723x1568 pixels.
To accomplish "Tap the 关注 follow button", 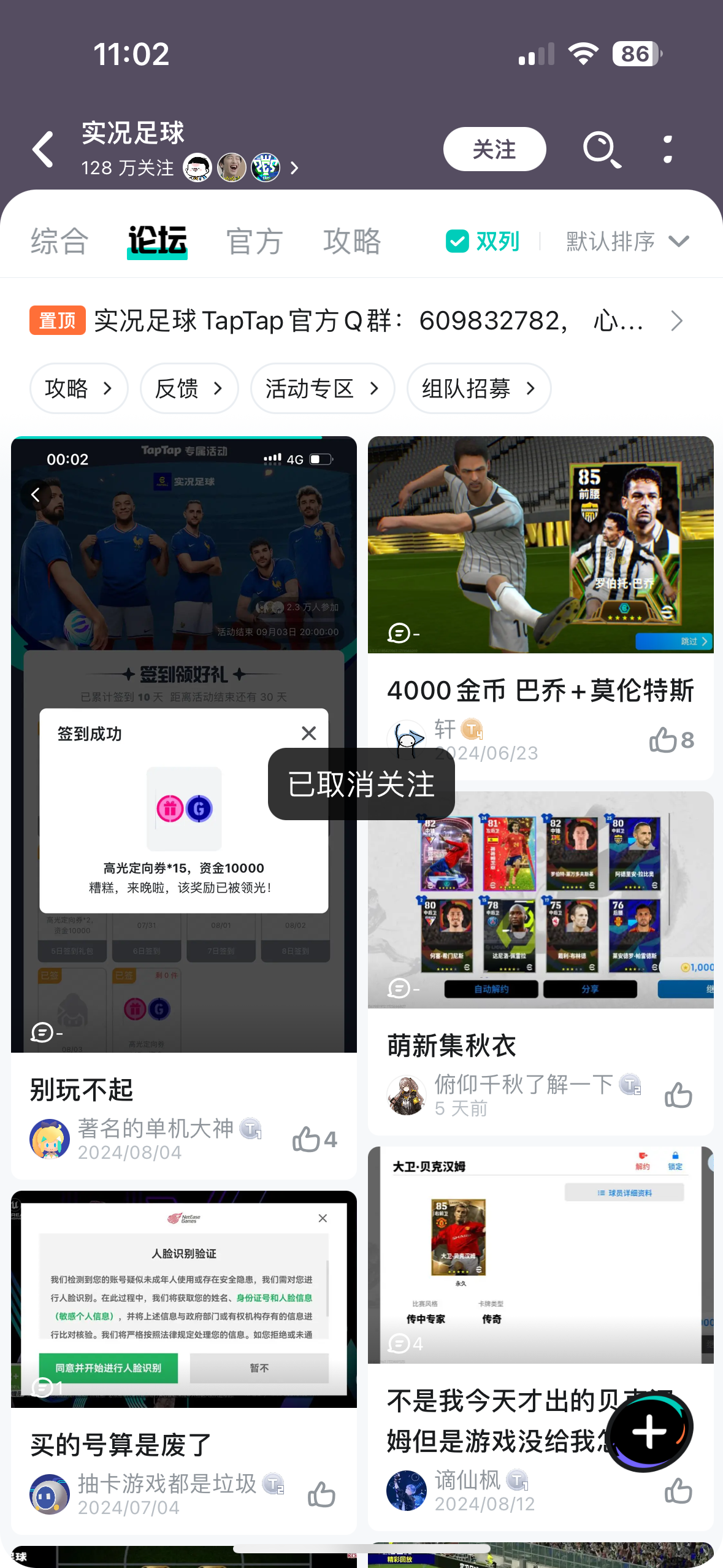I will pyautogui.click(x=494, y=148).
